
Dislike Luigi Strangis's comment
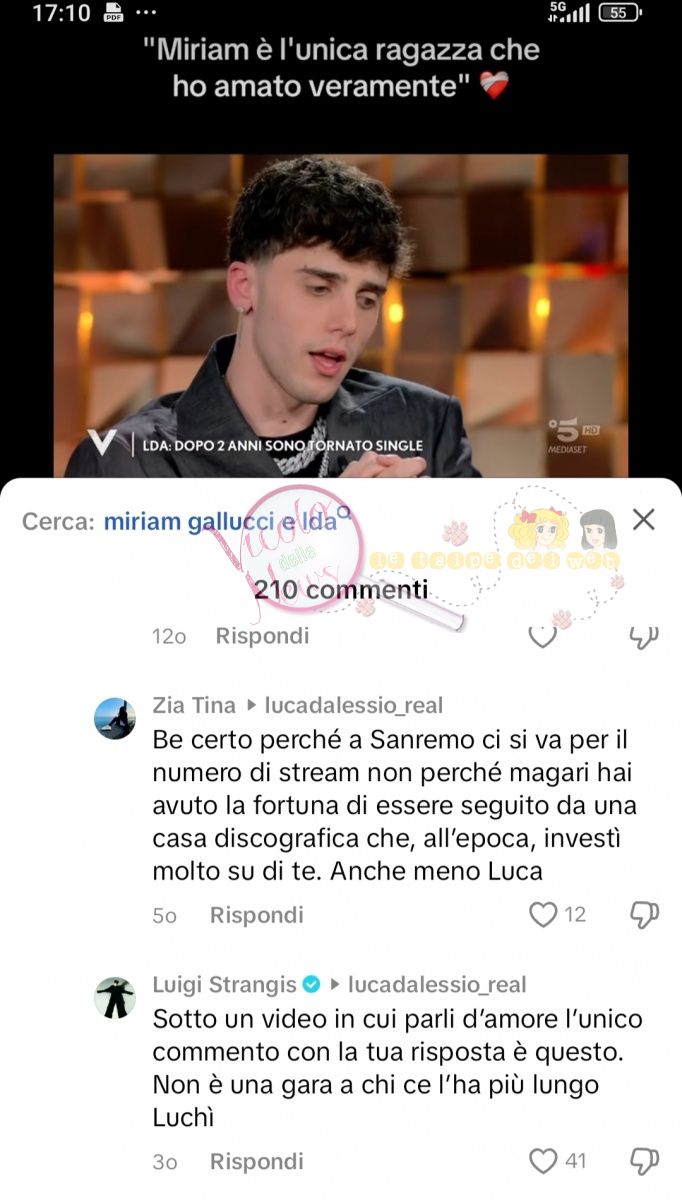pyautogui.click(x=645, y=1161)
